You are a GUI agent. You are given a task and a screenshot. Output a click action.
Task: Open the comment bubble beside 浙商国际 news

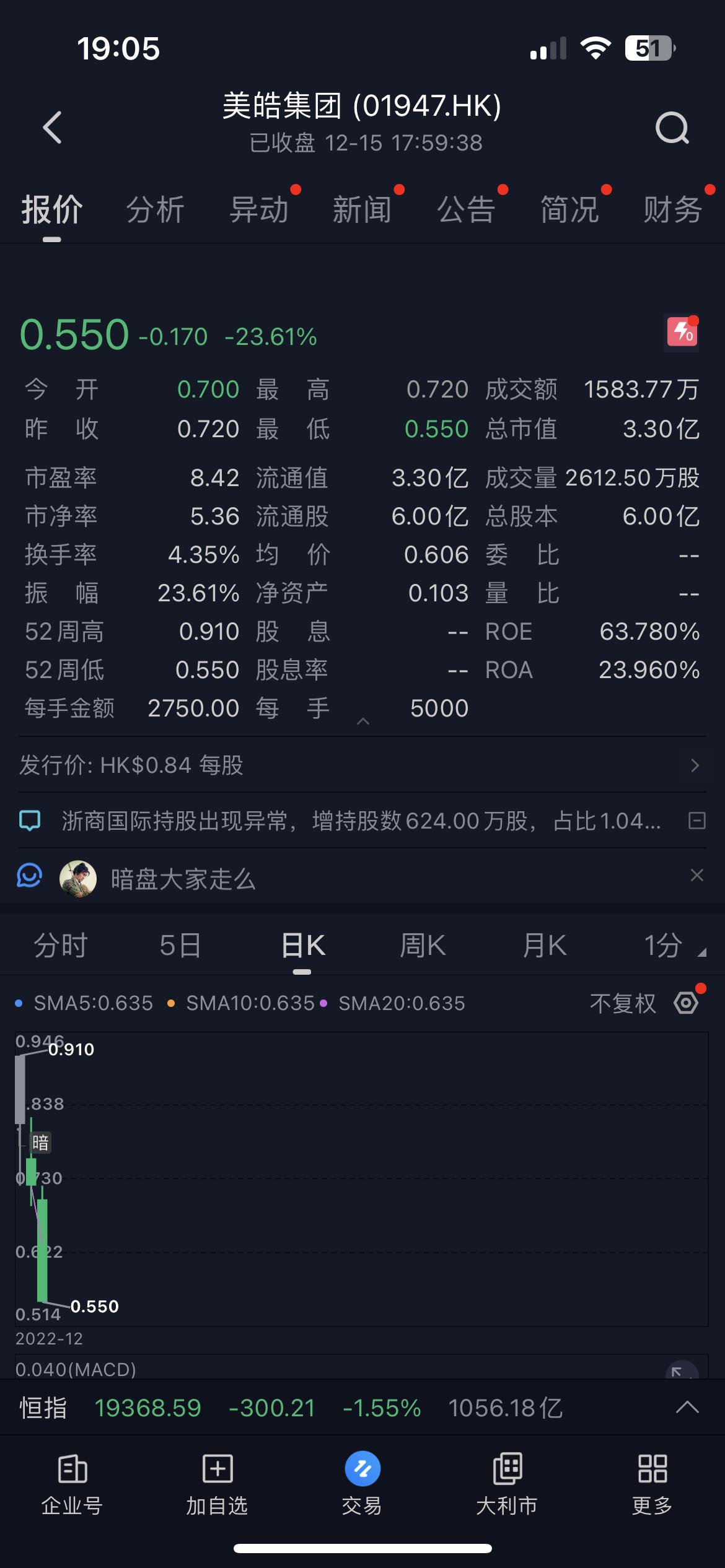pyautogui.click(x=30, y=822)
